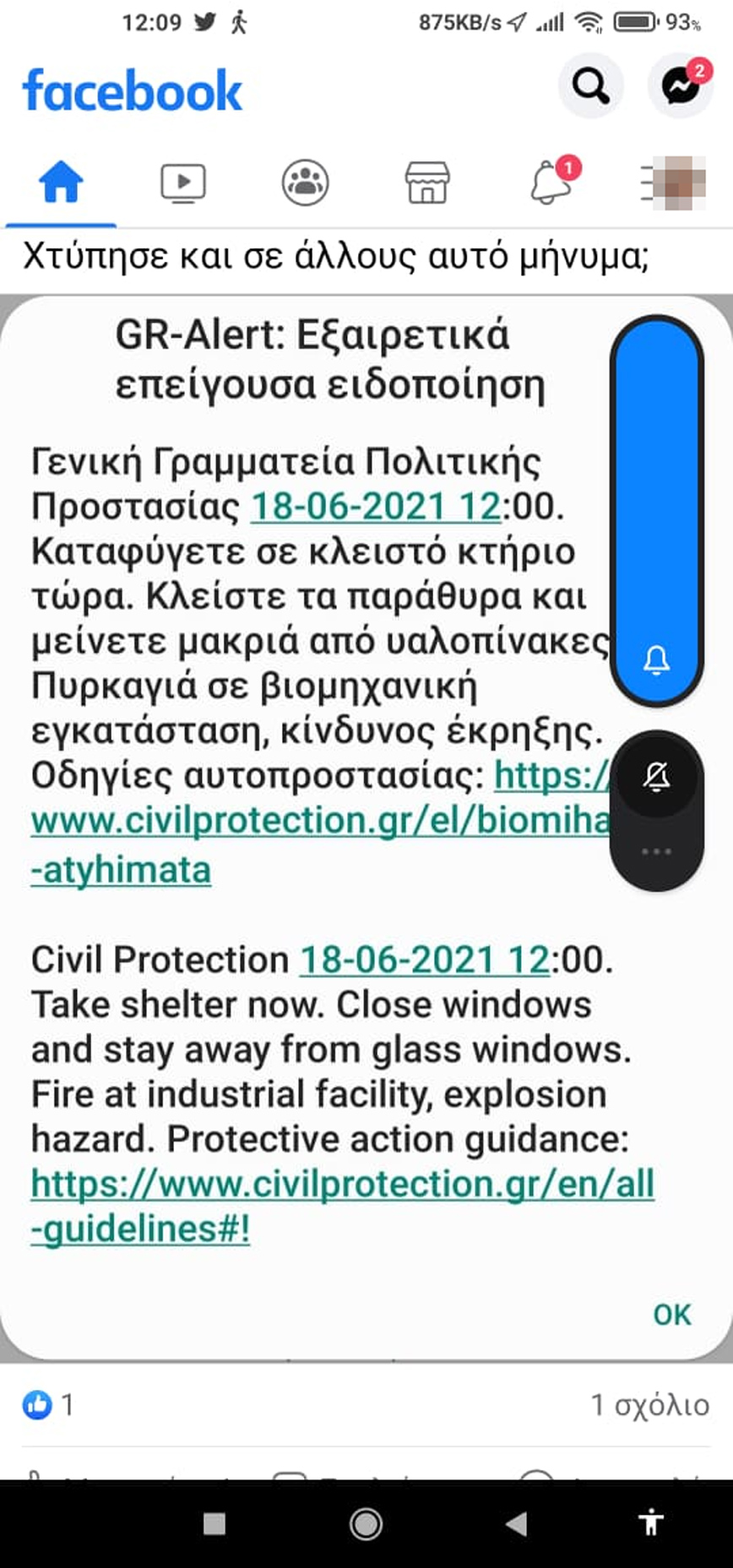Viewport: 733px width, 1568px height.
Task: View the 1 σχόλιο comment
Action: [x=649, y=1405]
